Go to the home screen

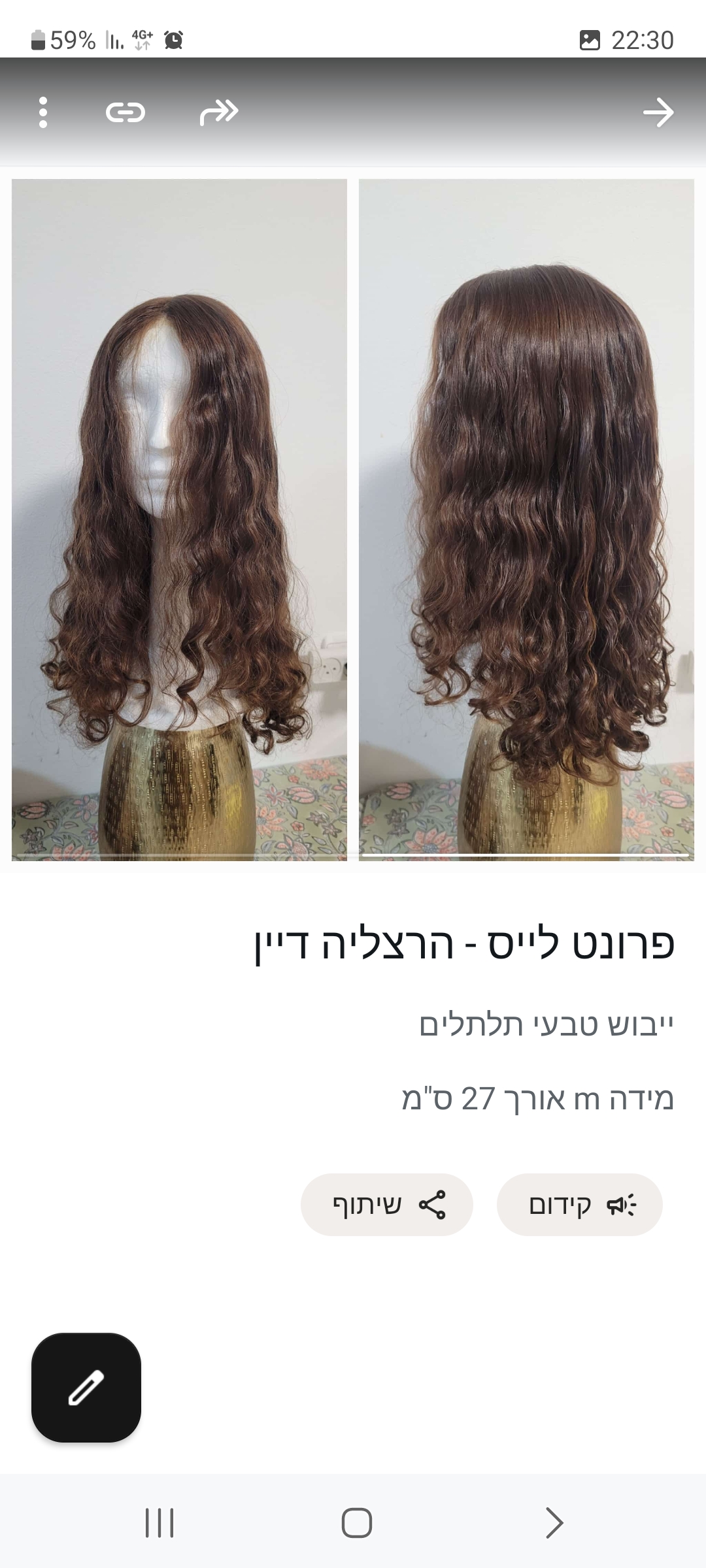click(x=356, y=1523)
